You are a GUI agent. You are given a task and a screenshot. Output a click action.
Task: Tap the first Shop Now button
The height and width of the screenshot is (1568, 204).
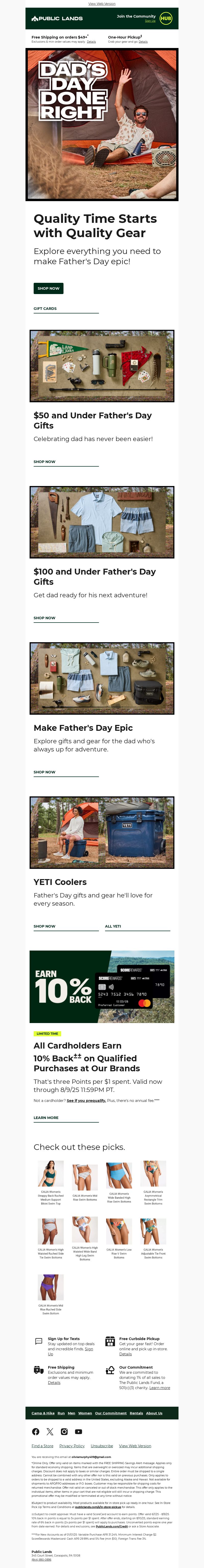(49, 288)
